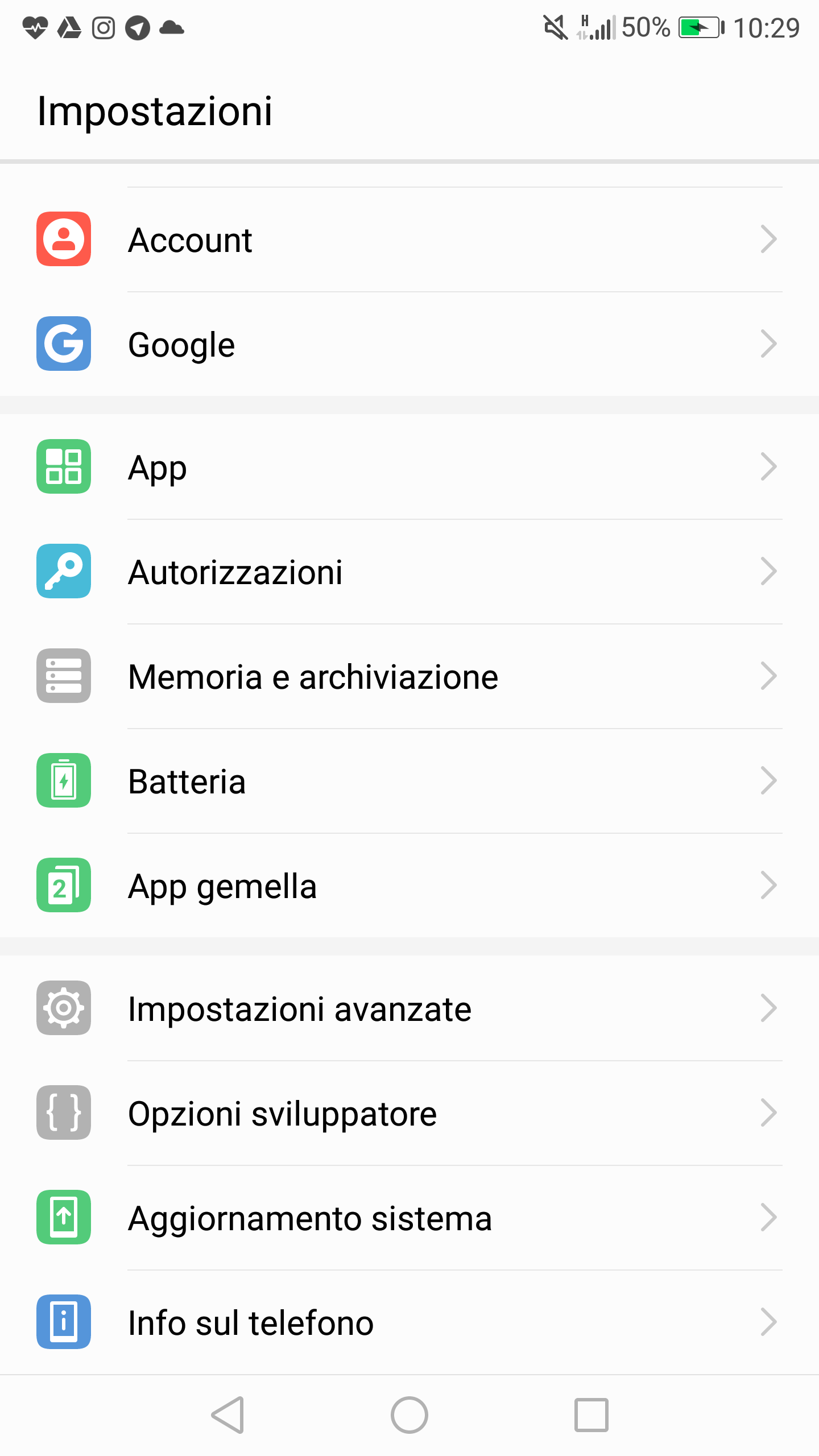819x1456 pixels.
Task: Tap the system back button
Action: 228,1414
